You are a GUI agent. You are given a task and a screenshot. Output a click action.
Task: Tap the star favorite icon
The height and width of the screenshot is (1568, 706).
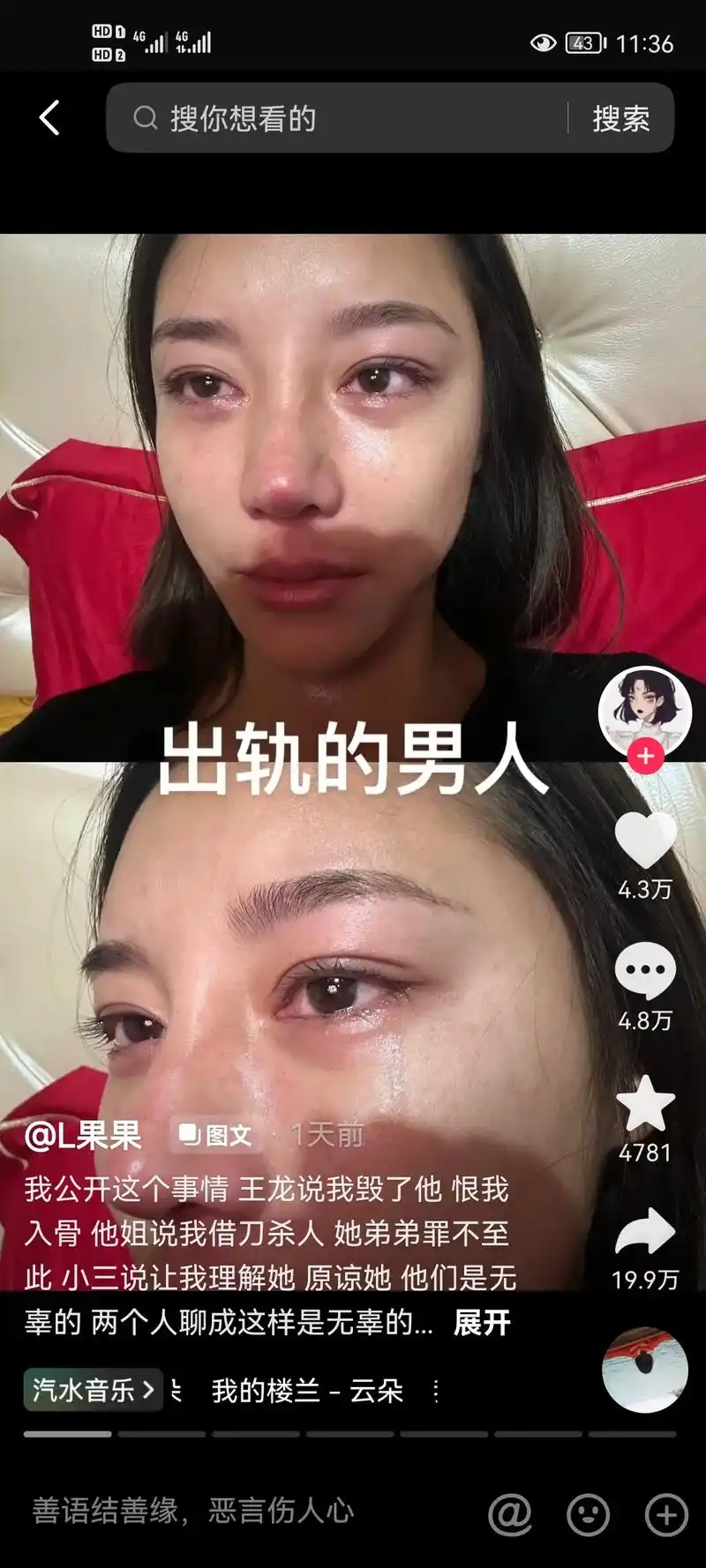coord(647,1102)
